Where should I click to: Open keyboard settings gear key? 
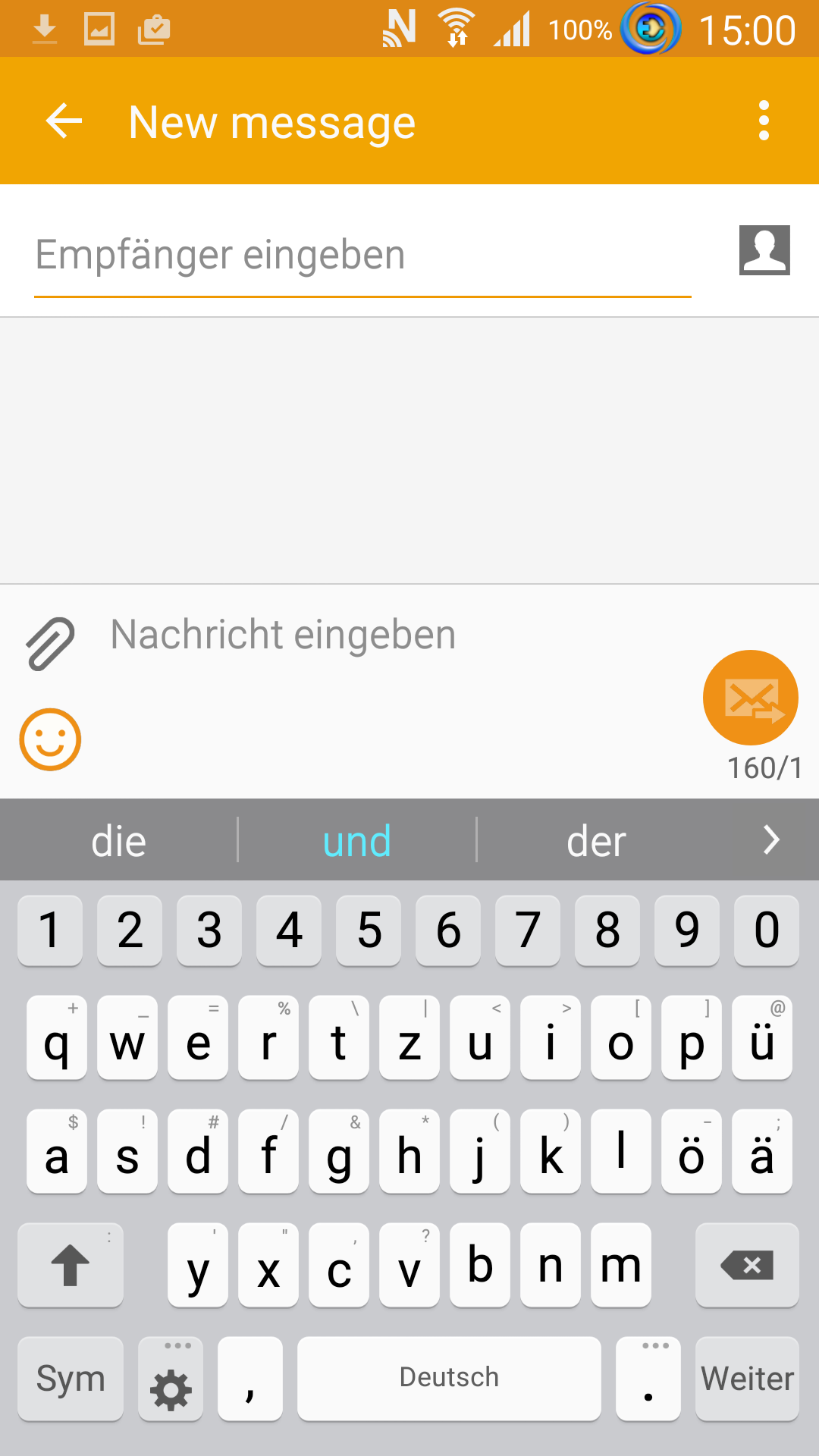coord(171,1378)
